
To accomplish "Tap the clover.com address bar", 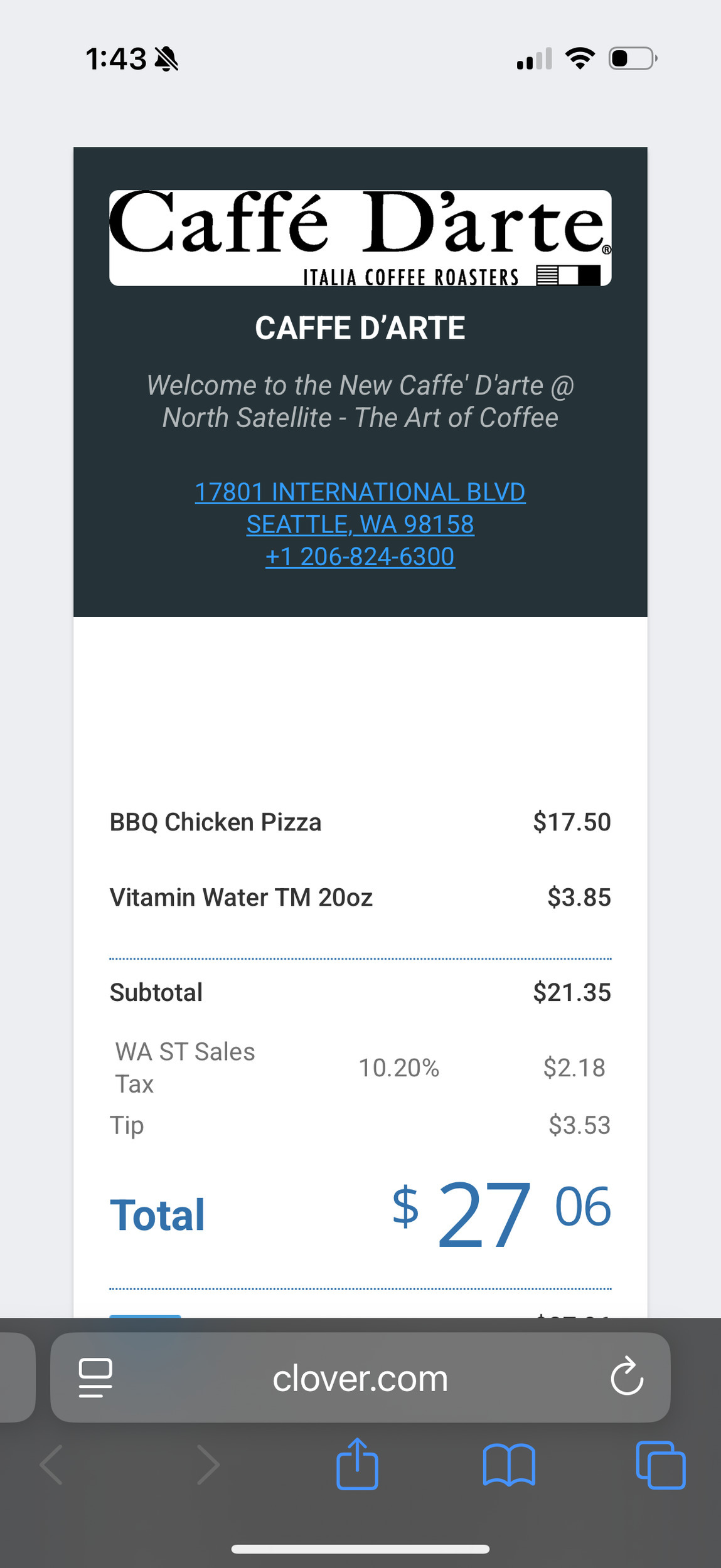I will [360, 1379].
